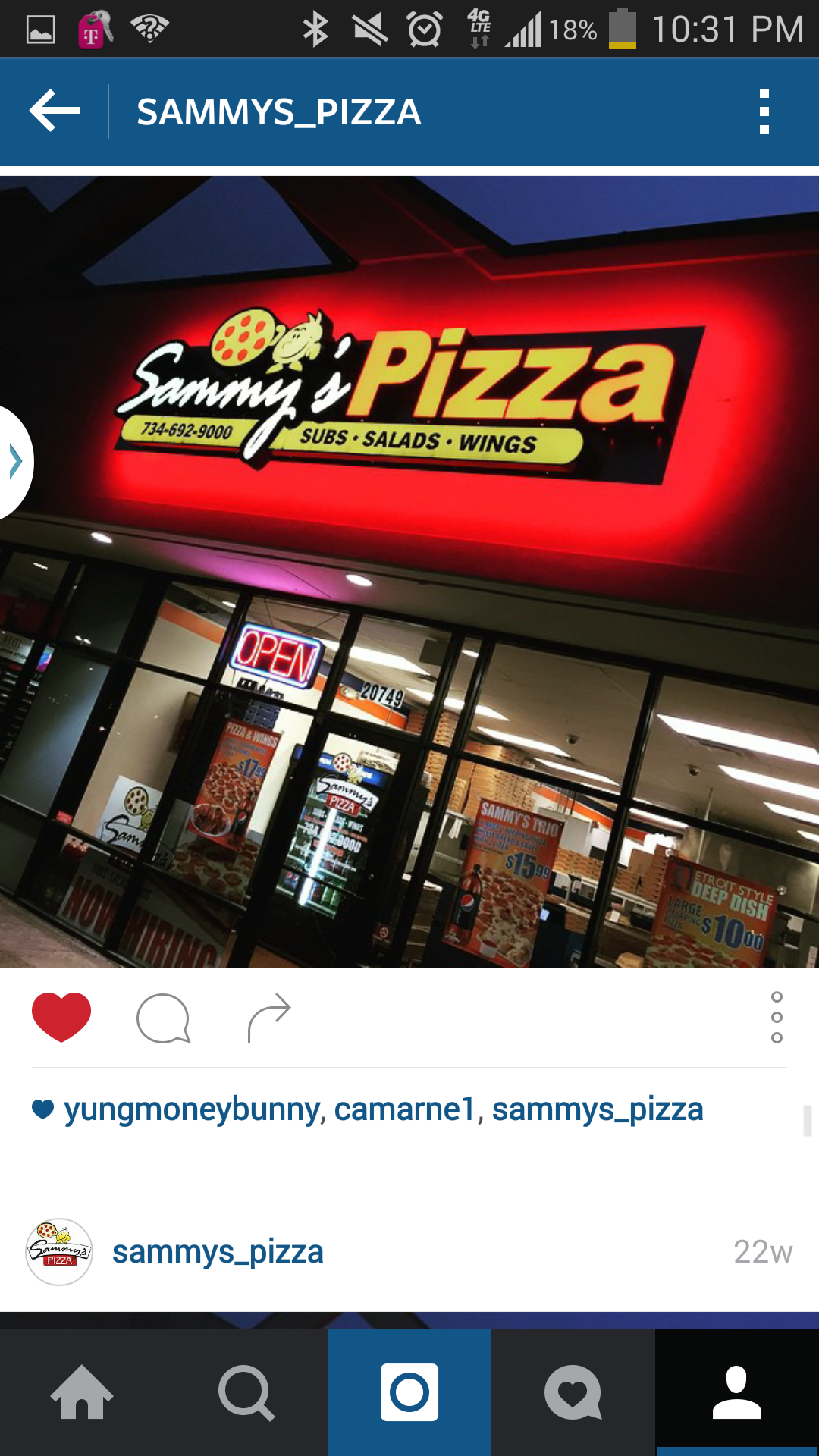
Task: View yungmoneybunny's profile from the likes
Action: point(193,1109)
